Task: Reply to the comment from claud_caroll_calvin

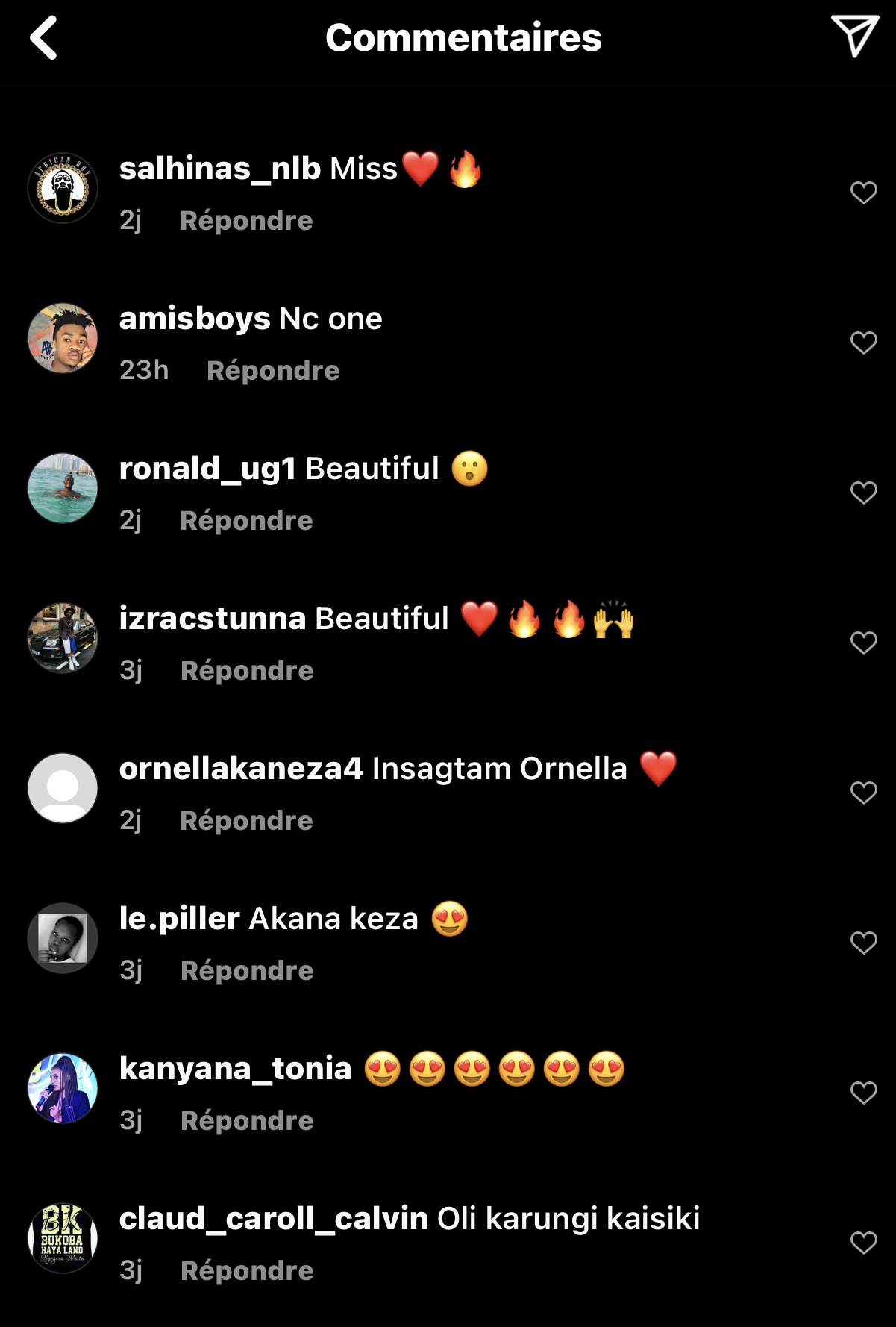Action: point(247,1271)
